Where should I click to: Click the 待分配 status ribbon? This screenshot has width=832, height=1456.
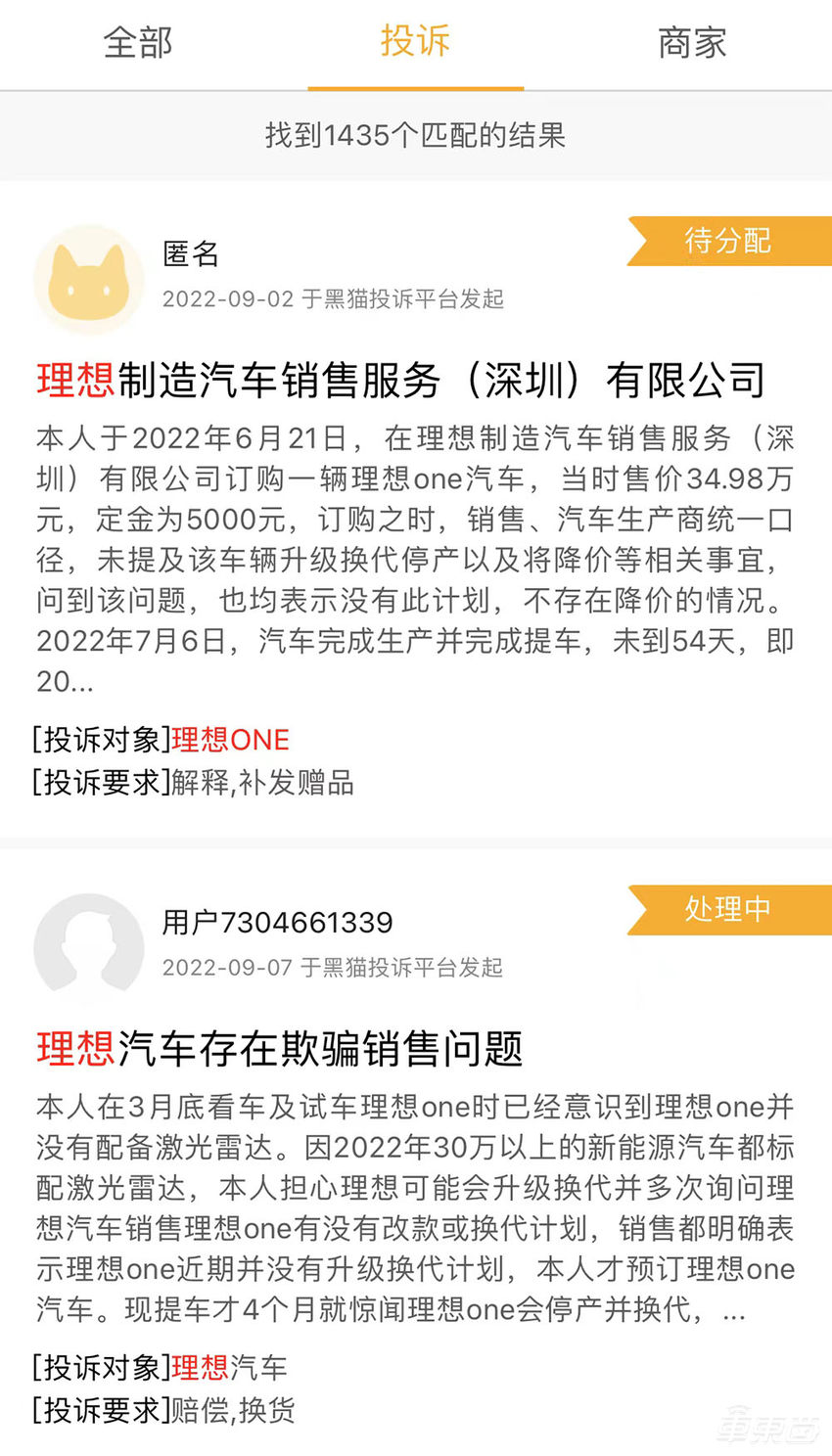729,241
